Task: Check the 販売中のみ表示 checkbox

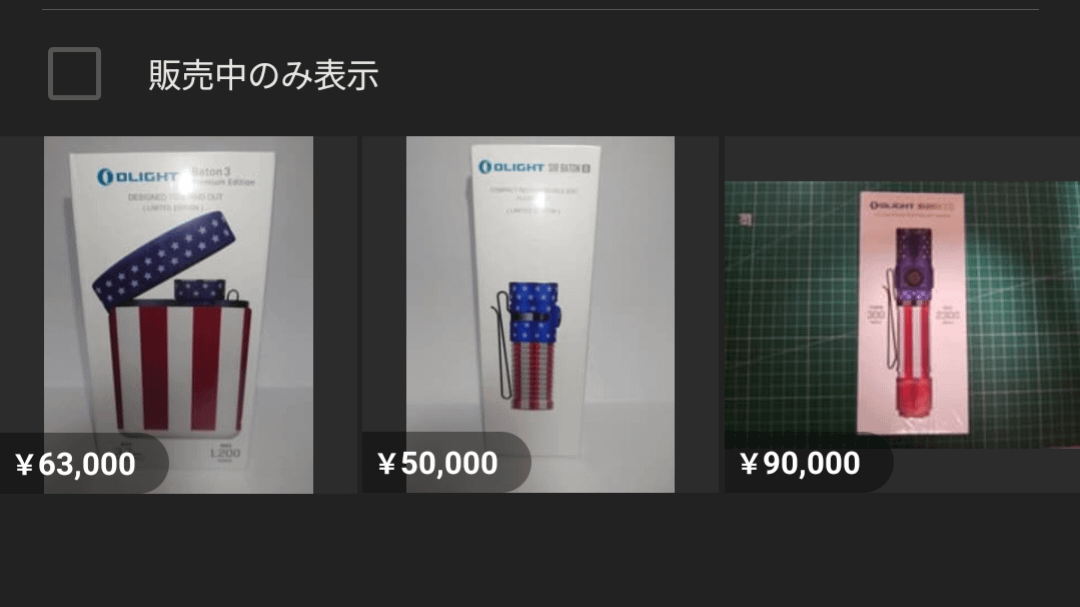Action: point(75,74)
